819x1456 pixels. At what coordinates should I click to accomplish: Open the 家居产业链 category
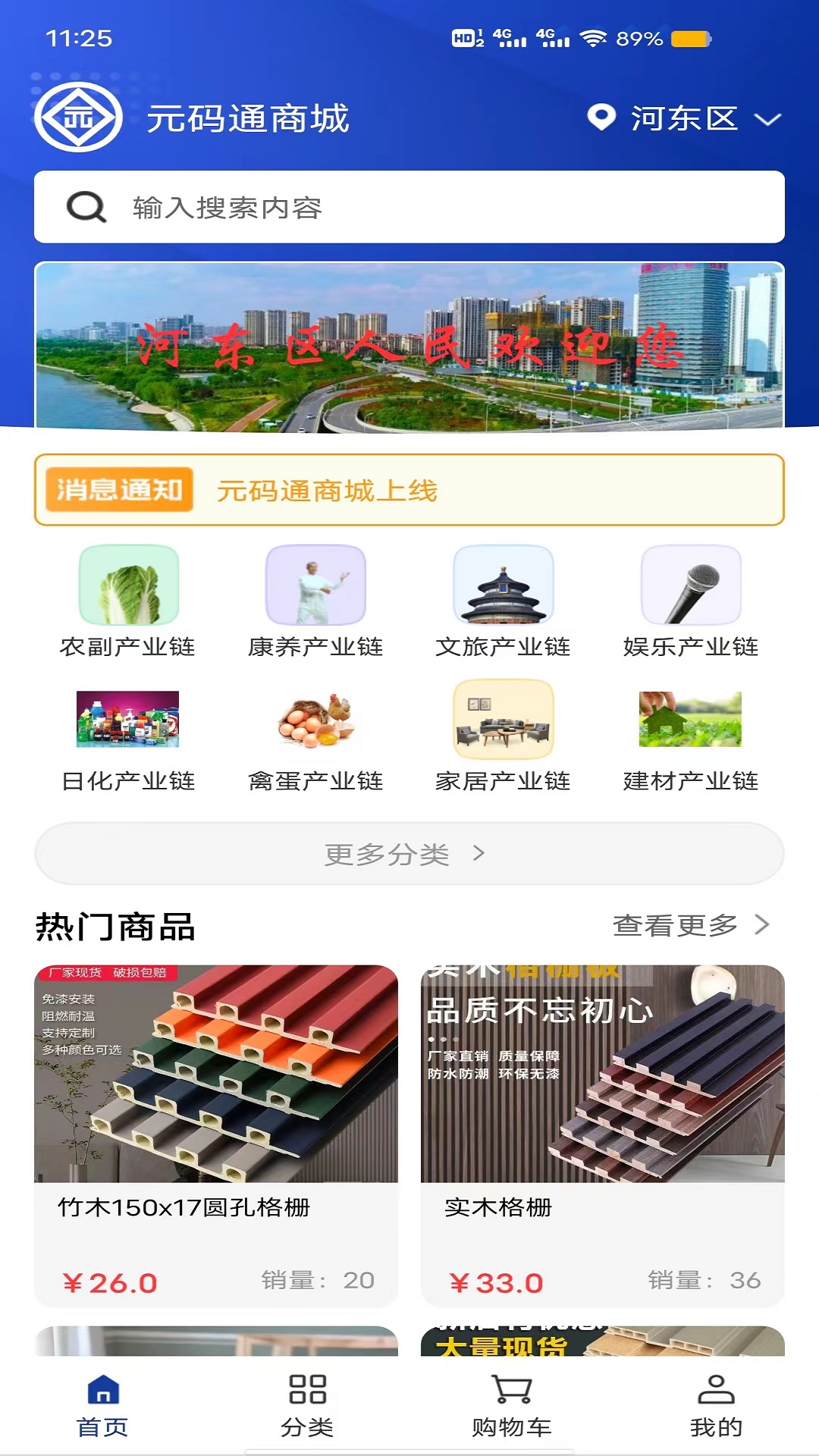pyautogui.click(x=503, y=737)
